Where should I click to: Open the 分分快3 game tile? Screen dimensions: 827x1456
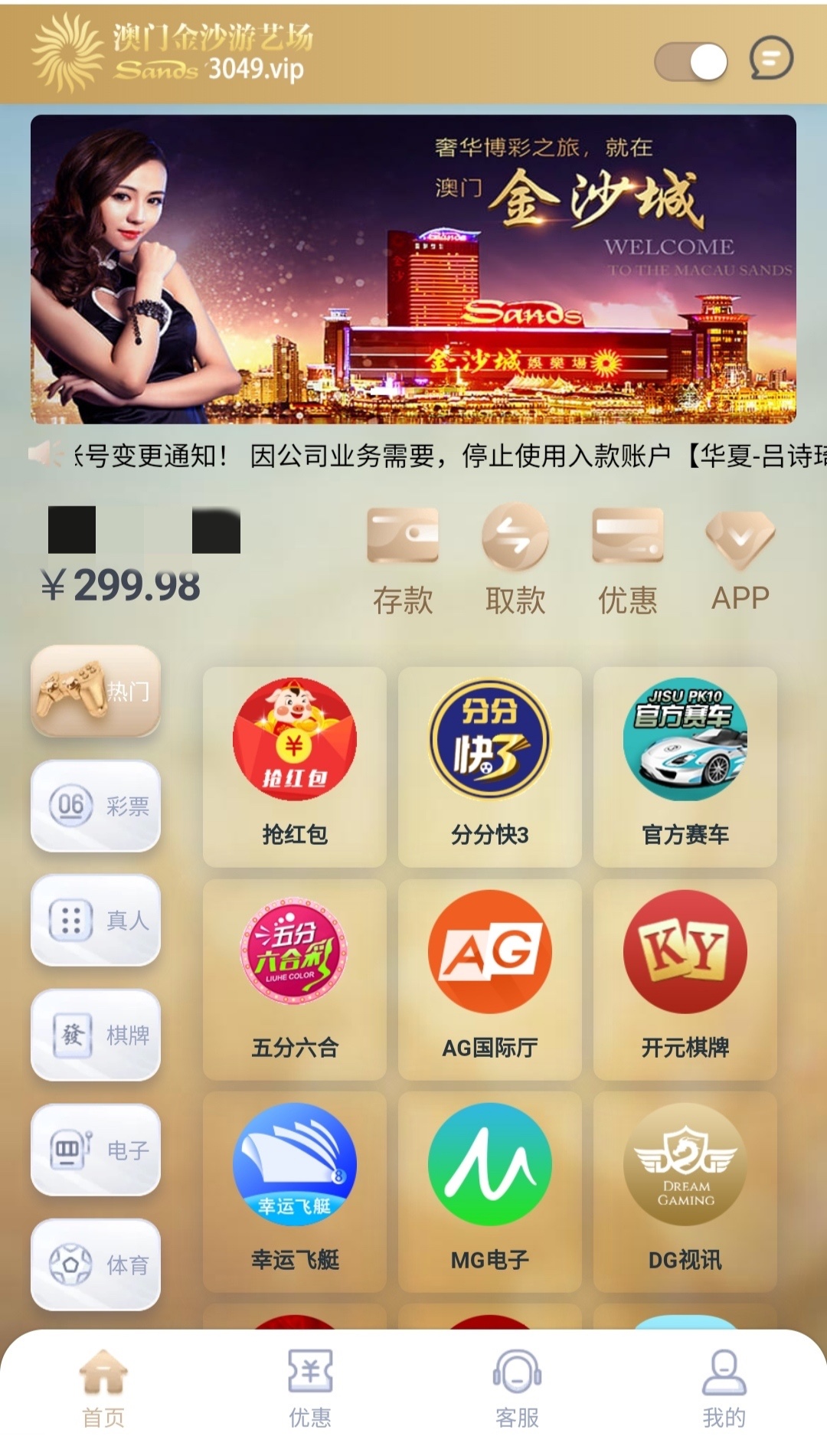point(490,766)
